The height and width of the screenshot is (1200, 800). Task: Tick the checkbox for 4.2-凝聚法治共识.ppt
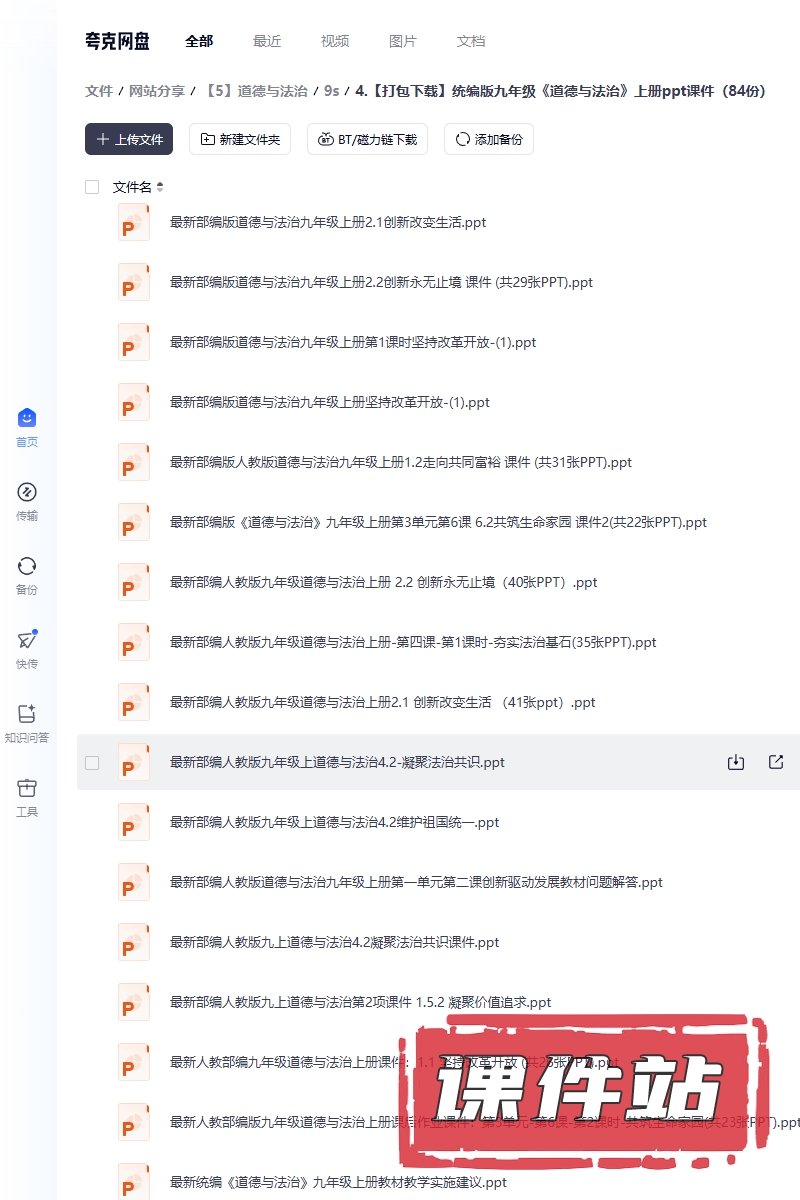pyautogui.click(x=92, y=762)
